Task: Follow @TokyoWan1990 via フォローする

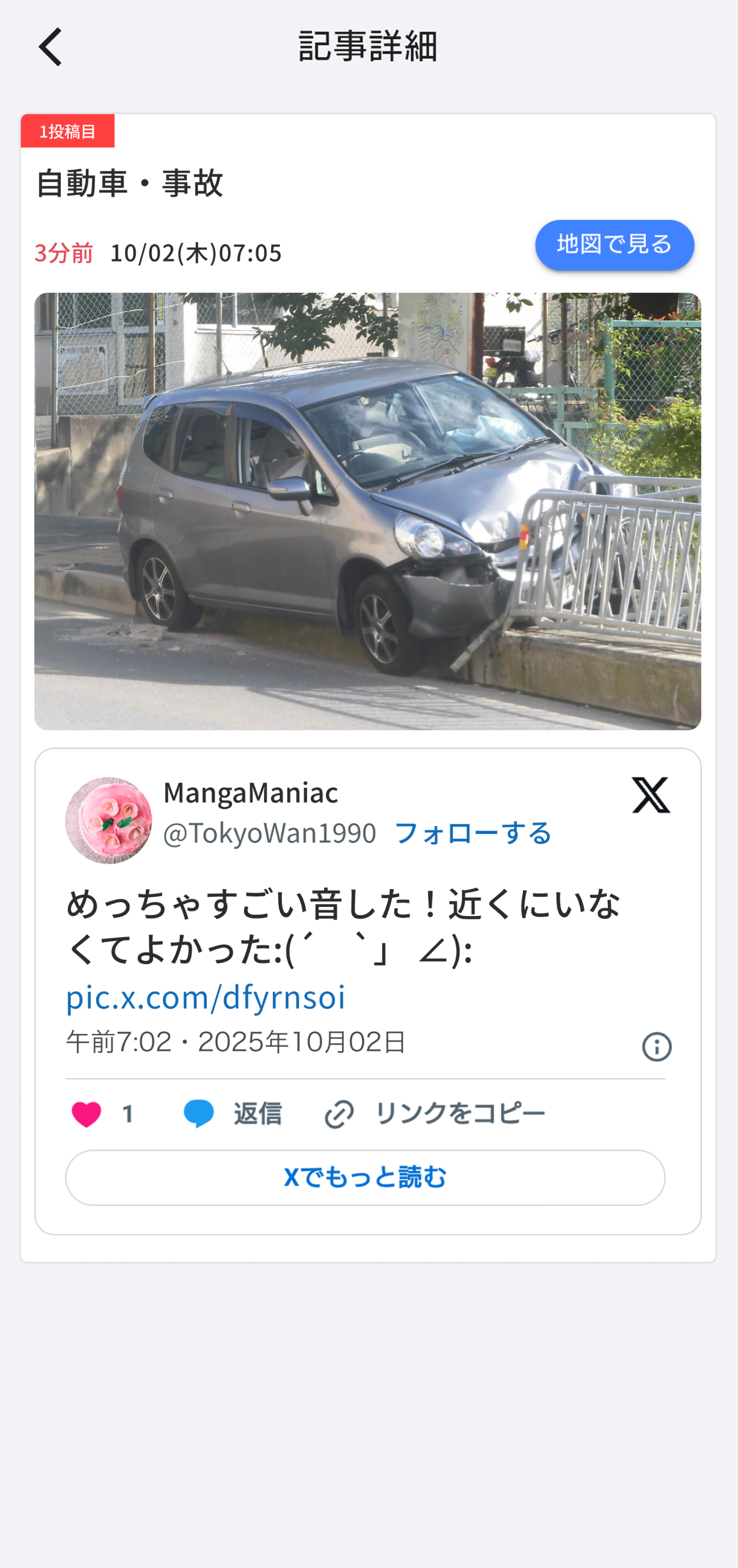Action: pyautogui.click(x=472, y=832)
